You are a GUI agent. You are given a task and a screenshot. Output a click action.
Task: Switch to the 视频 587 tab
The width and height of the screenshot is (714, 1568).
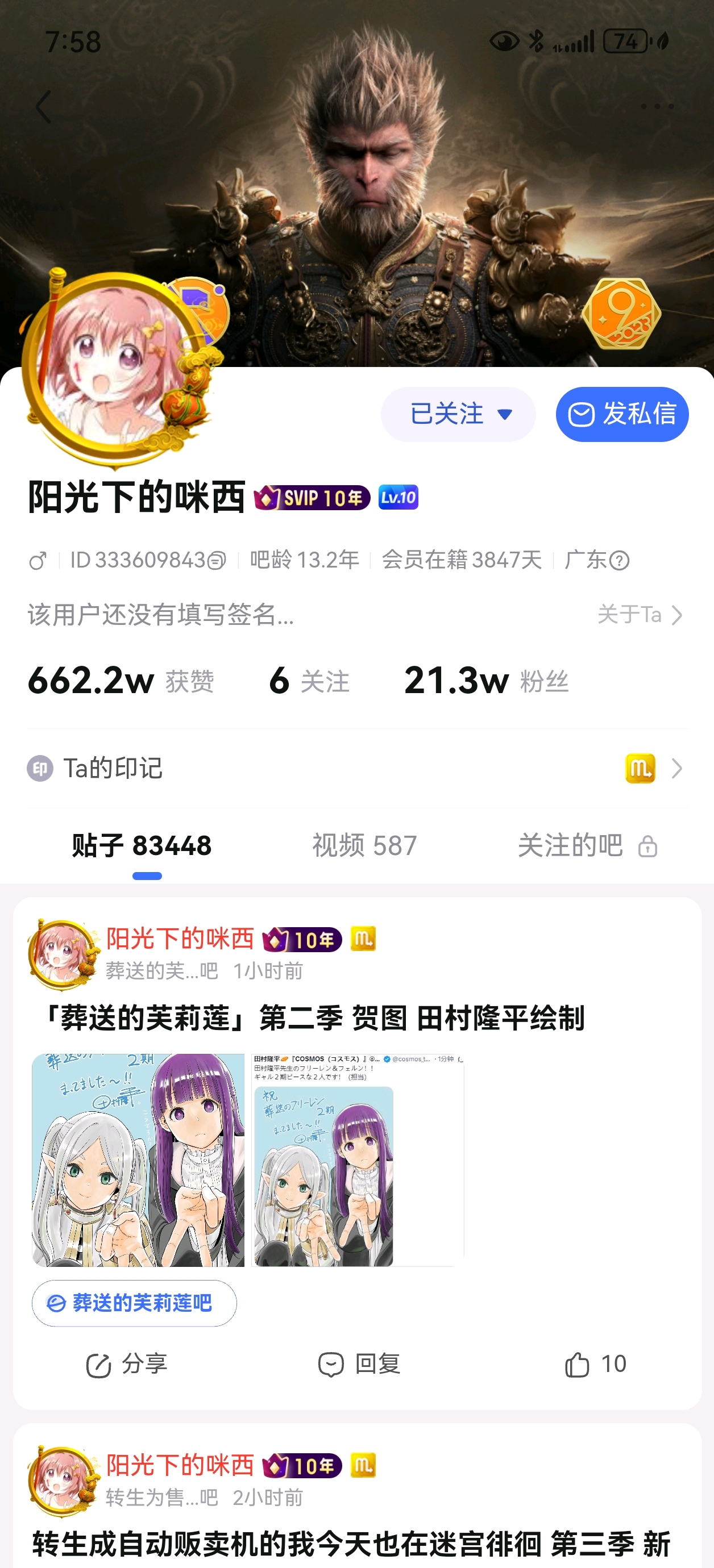(364, 845)
